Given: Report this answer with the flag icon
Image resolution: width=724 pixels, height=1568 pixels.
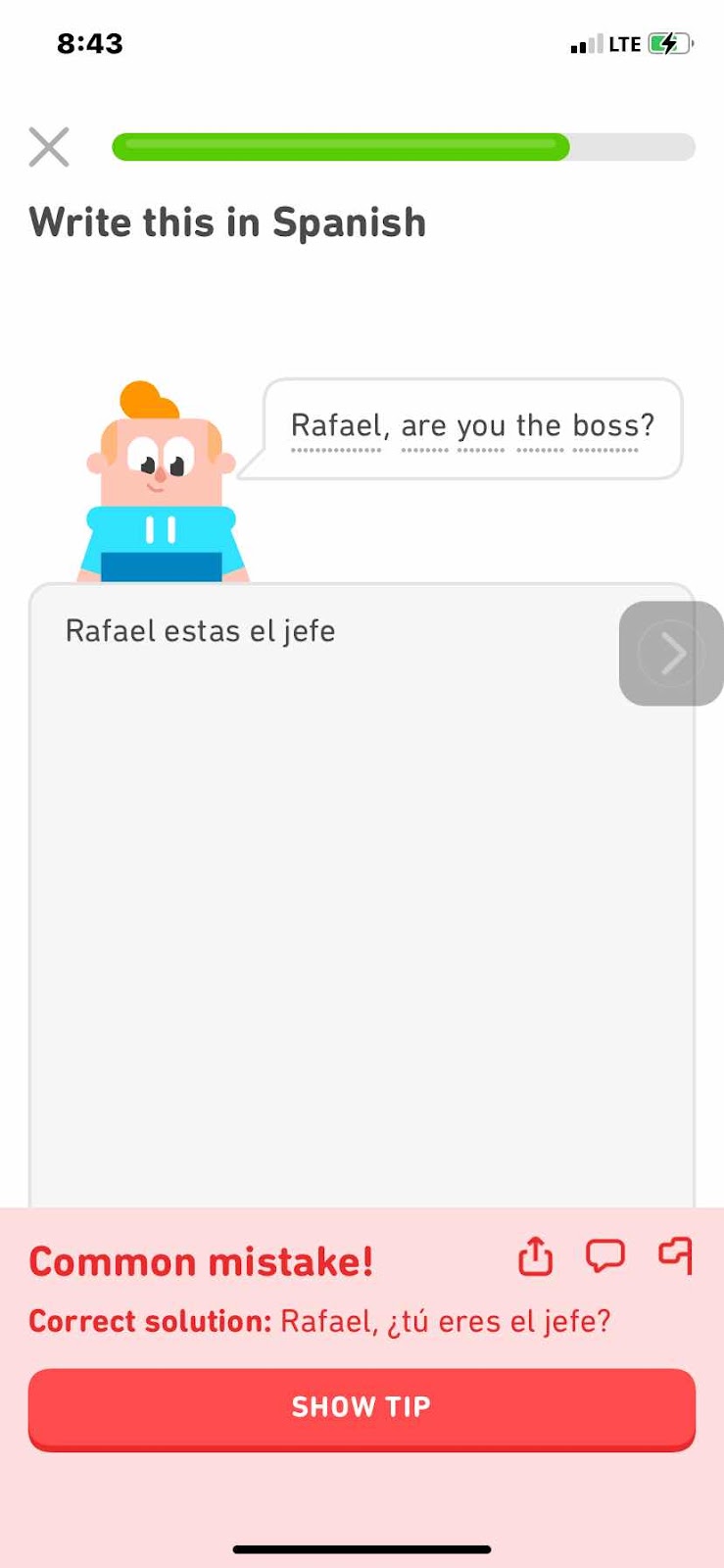Looking at the screenshot, I should pos(676,1255).
